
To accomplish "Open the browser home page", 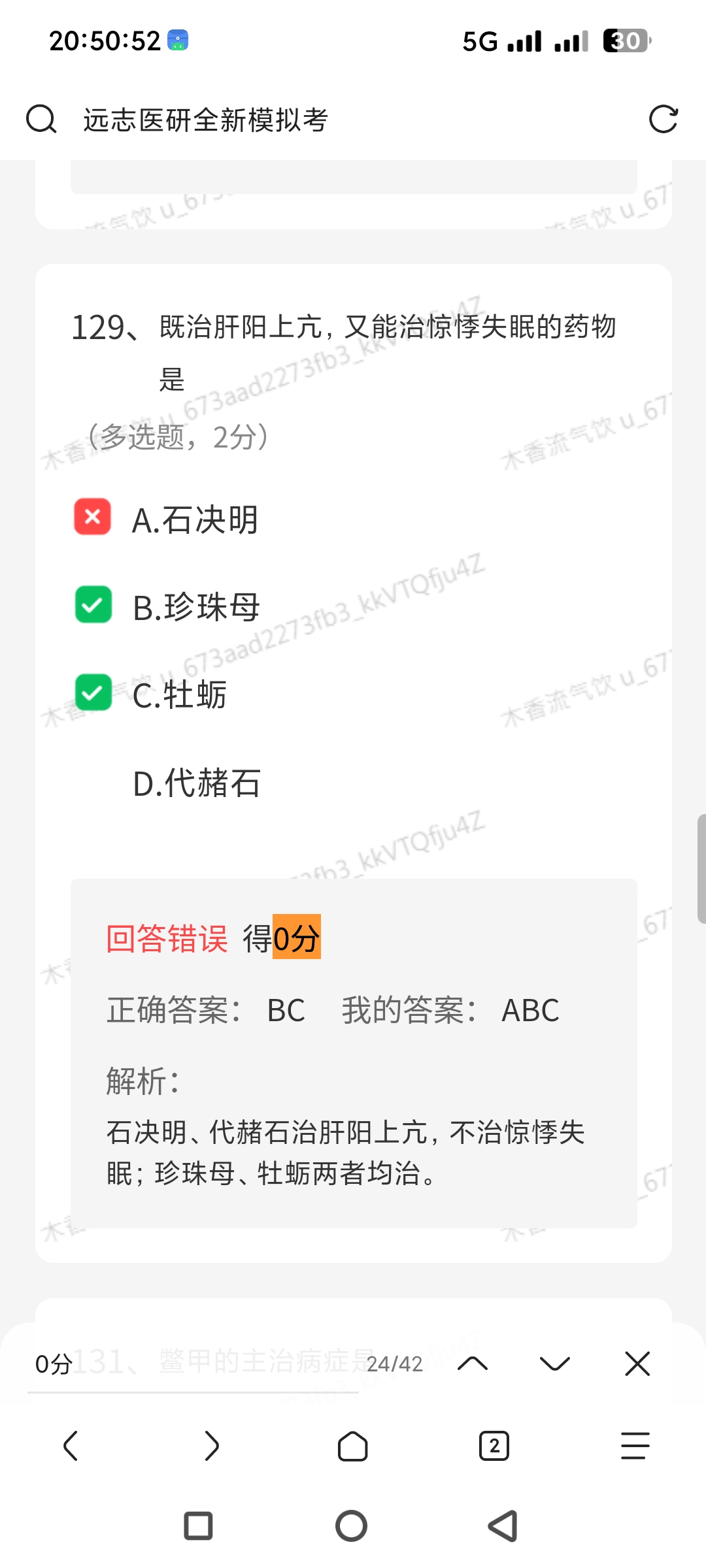I will [x=353, y=1445].
